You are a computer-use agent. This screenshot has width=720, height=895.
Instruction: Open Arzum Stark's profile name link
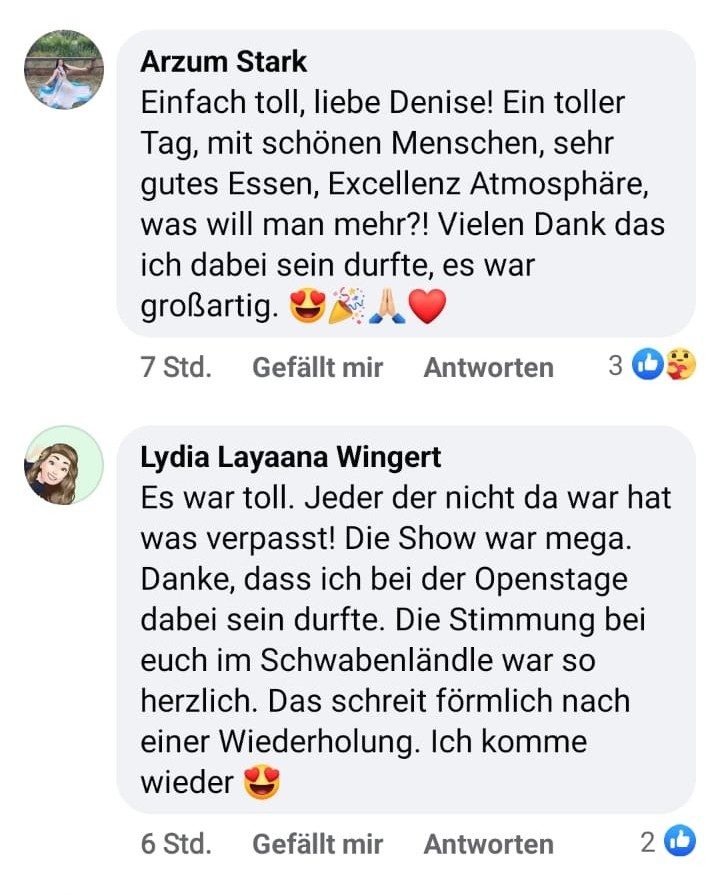click(223, 61)
